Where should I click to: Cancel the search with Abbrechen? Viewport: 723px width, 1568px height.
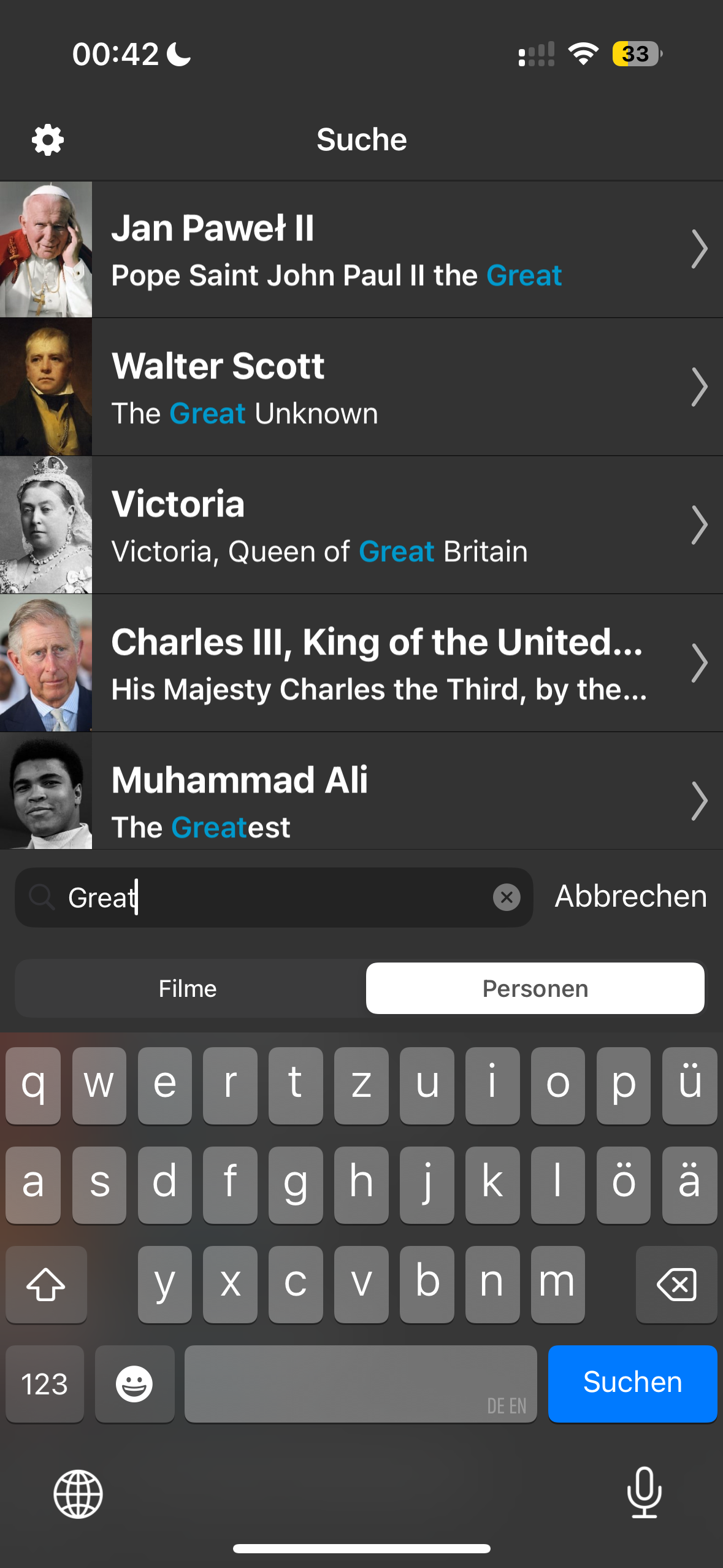[x=630, y=896]
